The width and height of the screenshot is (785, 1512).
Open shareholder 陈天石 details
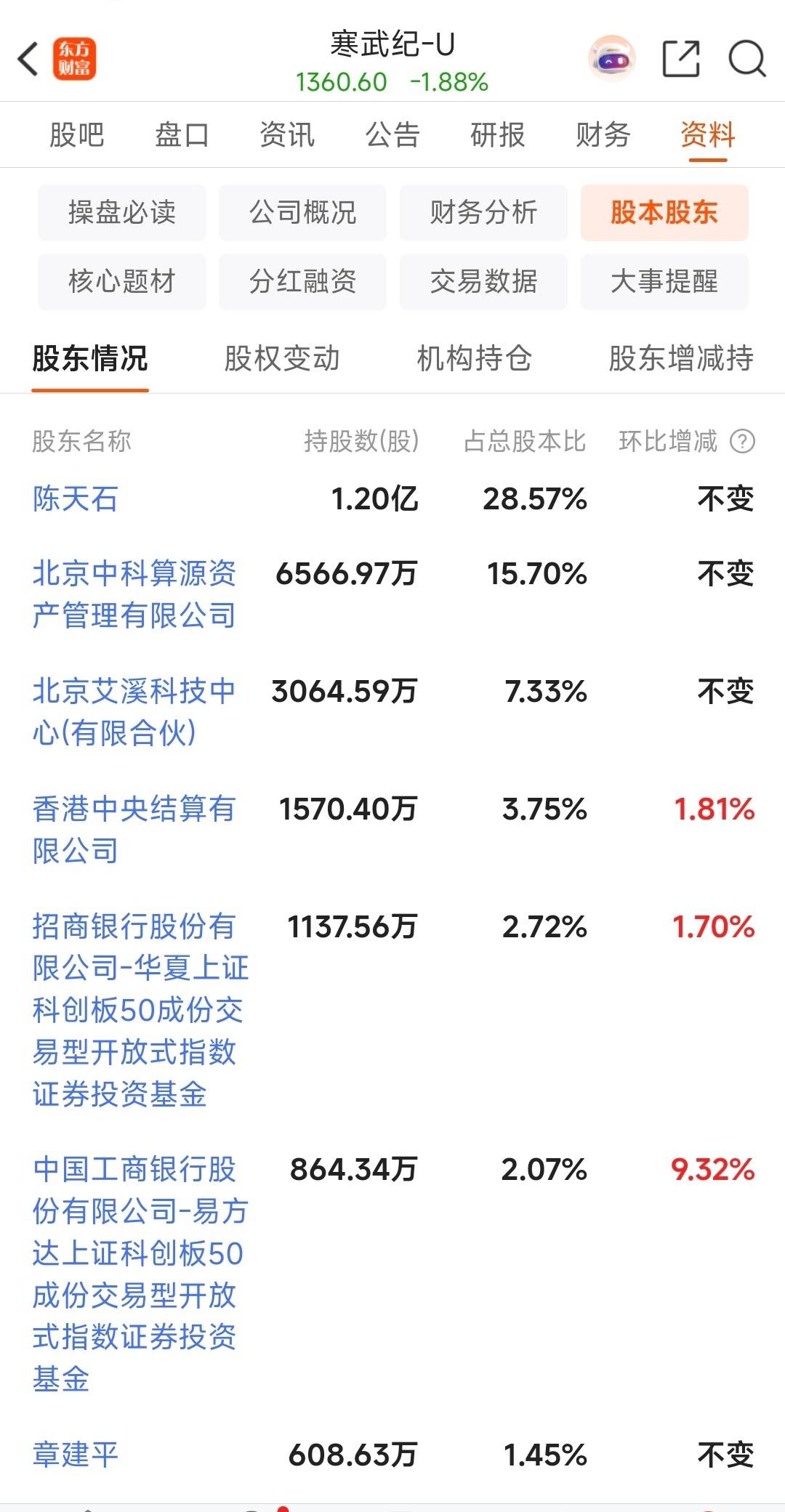click(75, 499)
